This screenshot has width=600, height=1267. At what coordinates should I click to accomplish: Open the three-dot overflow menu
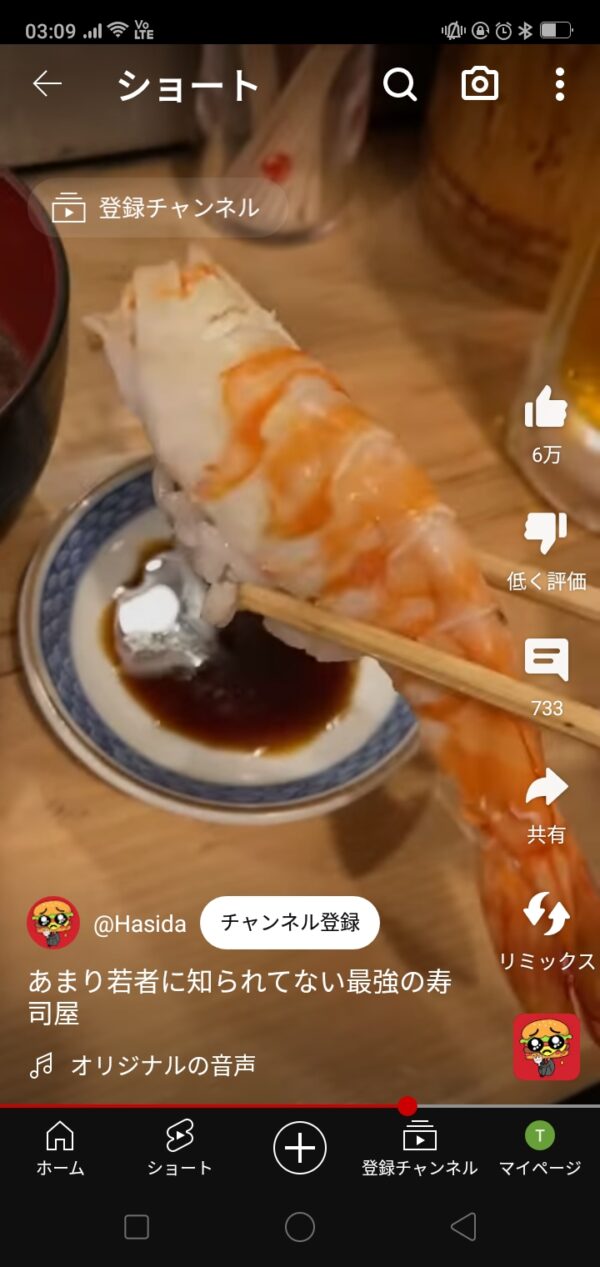(560, 85)
